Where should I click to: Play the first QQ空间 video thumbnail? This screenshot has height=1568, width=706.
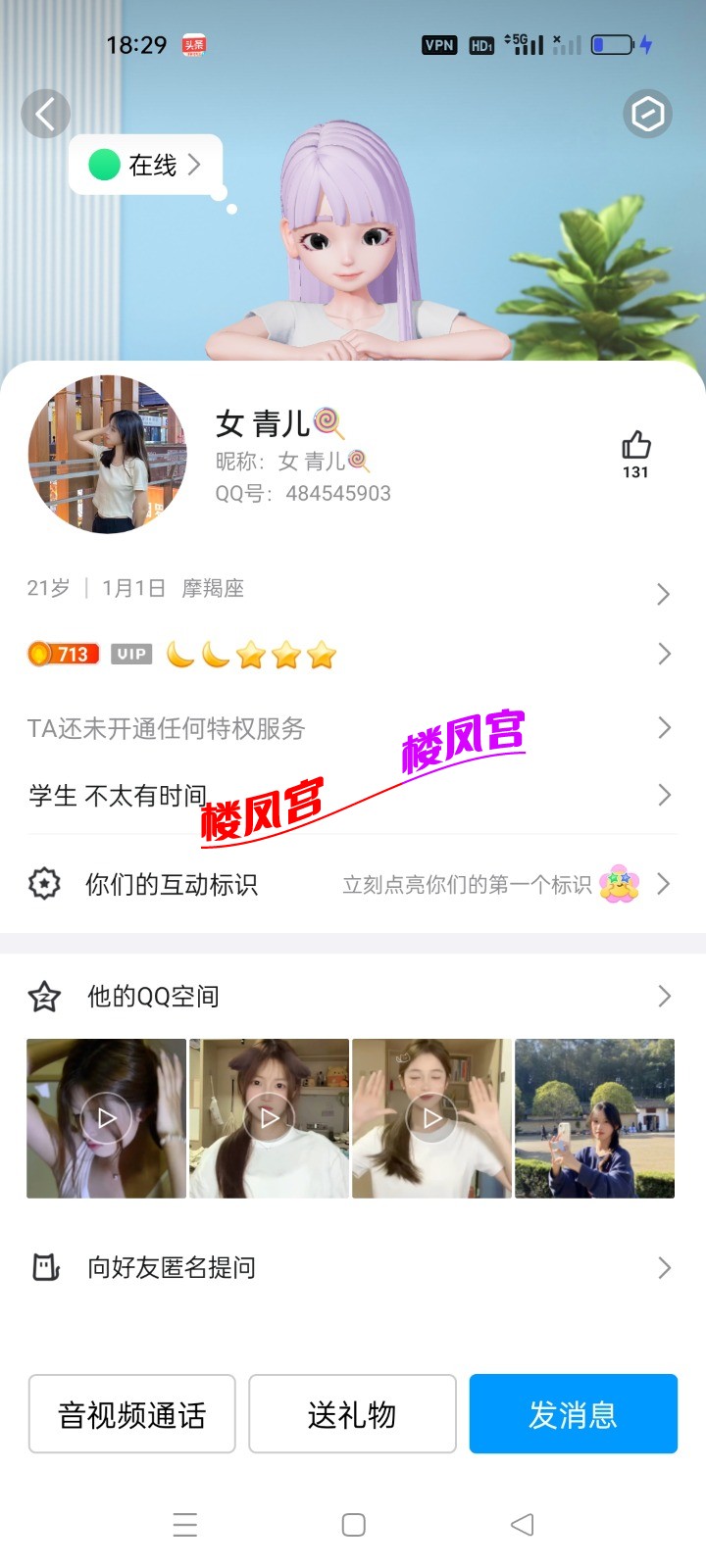[x=106, y=1118]
